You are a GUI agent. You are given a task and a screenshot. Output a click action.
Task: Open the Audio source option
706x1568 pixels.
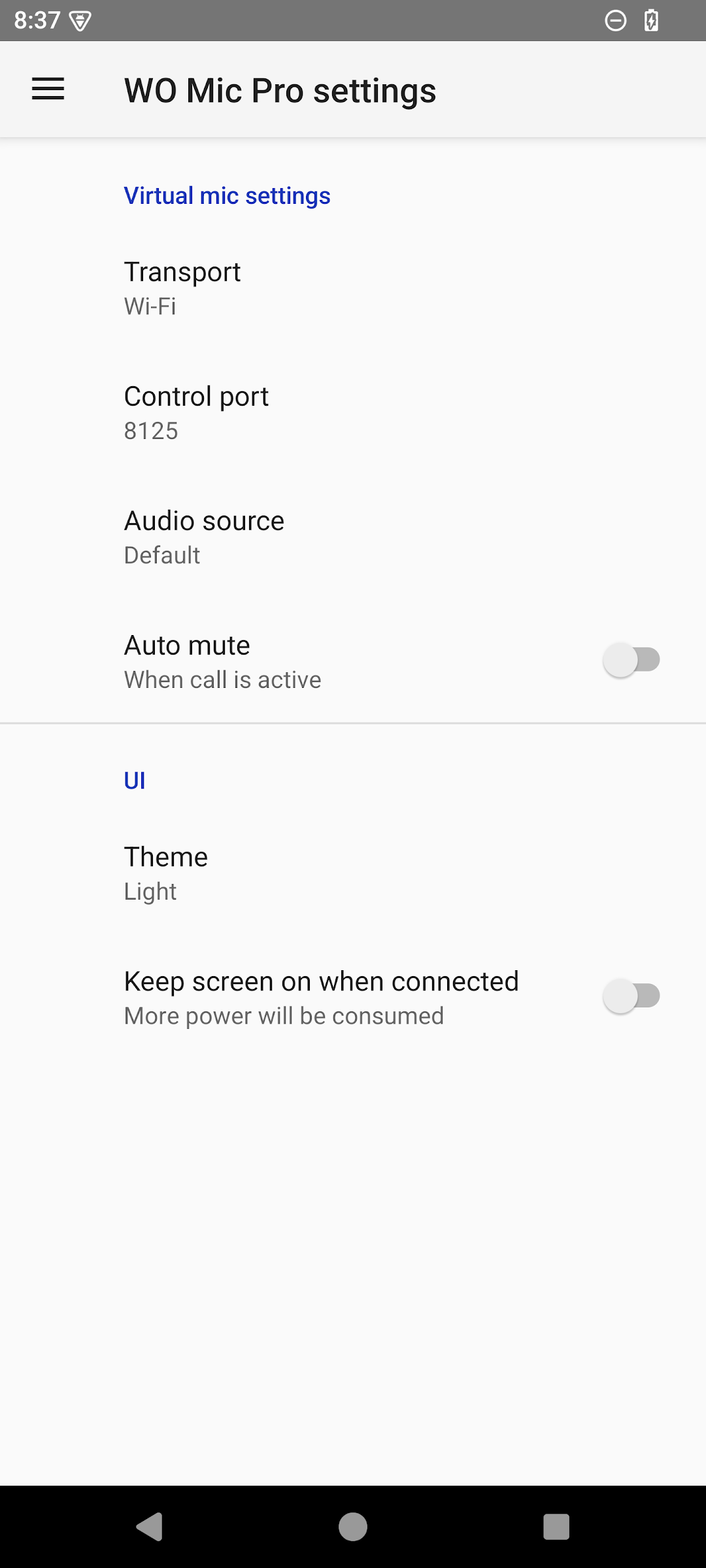(x=353, y=537)
